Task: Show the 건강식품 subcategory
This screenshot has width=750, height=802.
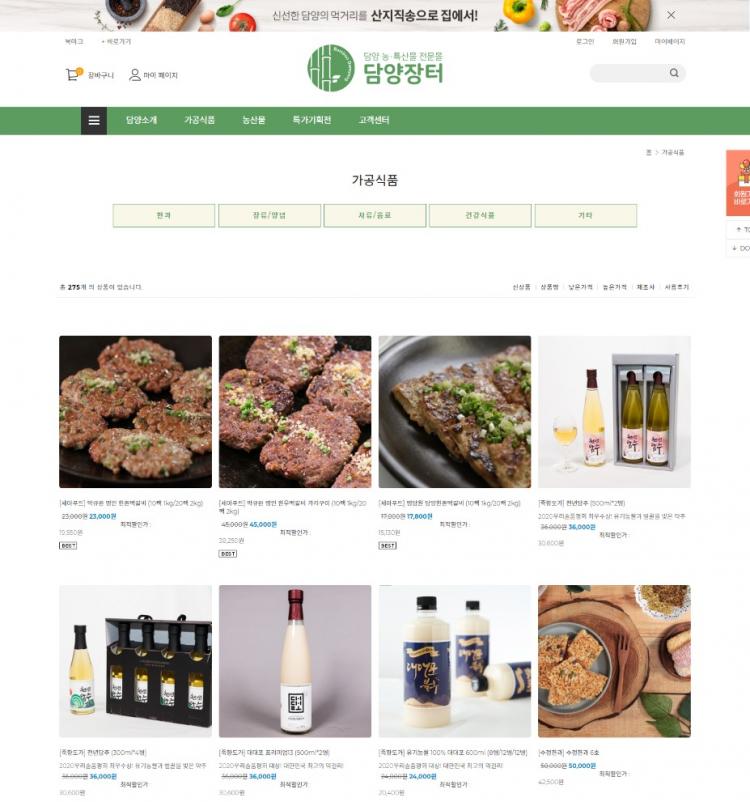Action: click(480, 215)
